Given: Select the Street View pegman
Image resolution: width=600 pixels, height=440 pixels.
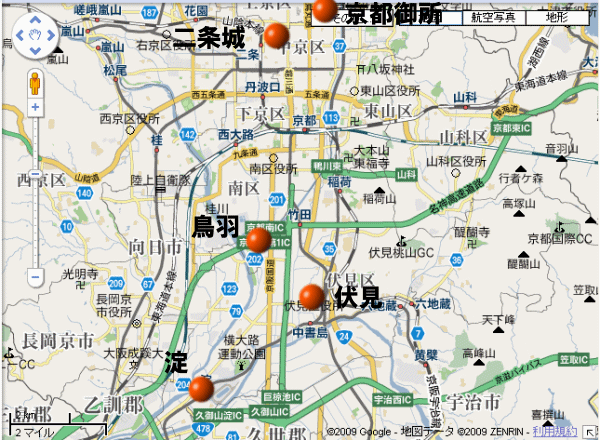Looking at the screenshot, I should click(35, 81).
